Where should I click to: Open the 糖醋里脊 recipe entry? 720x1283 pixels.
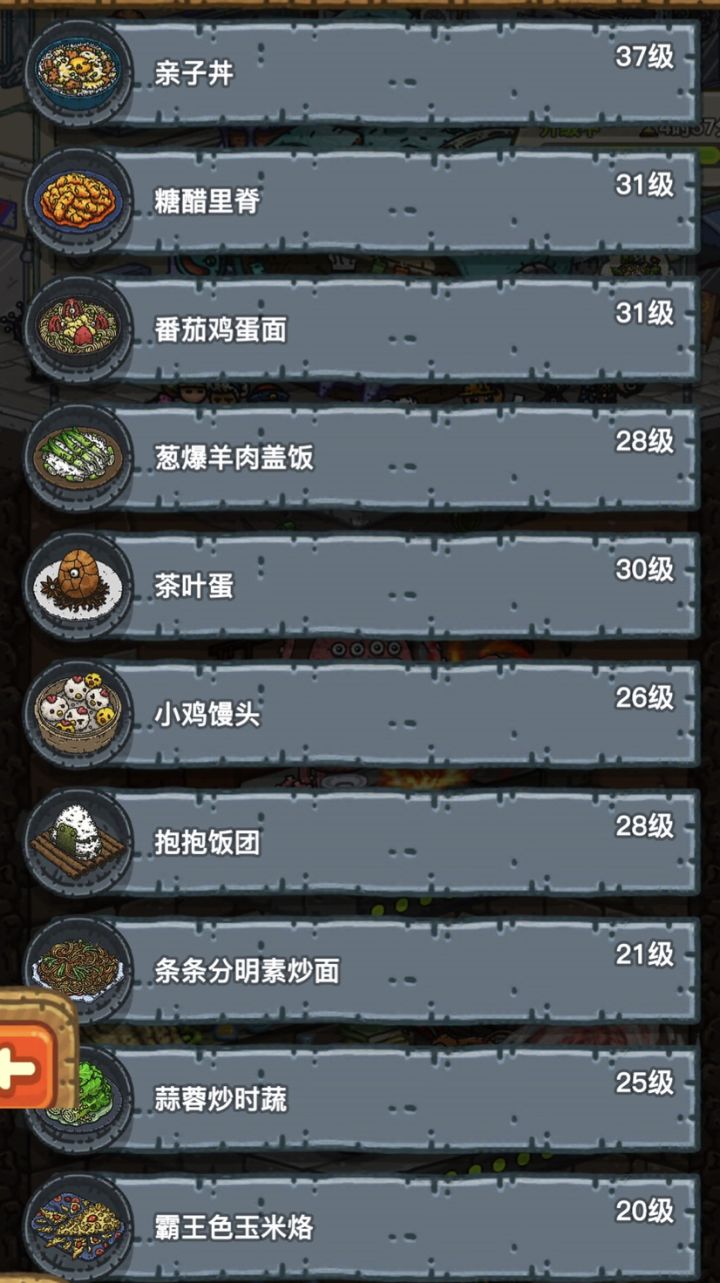pyautogui.click(x=400, y=196)
